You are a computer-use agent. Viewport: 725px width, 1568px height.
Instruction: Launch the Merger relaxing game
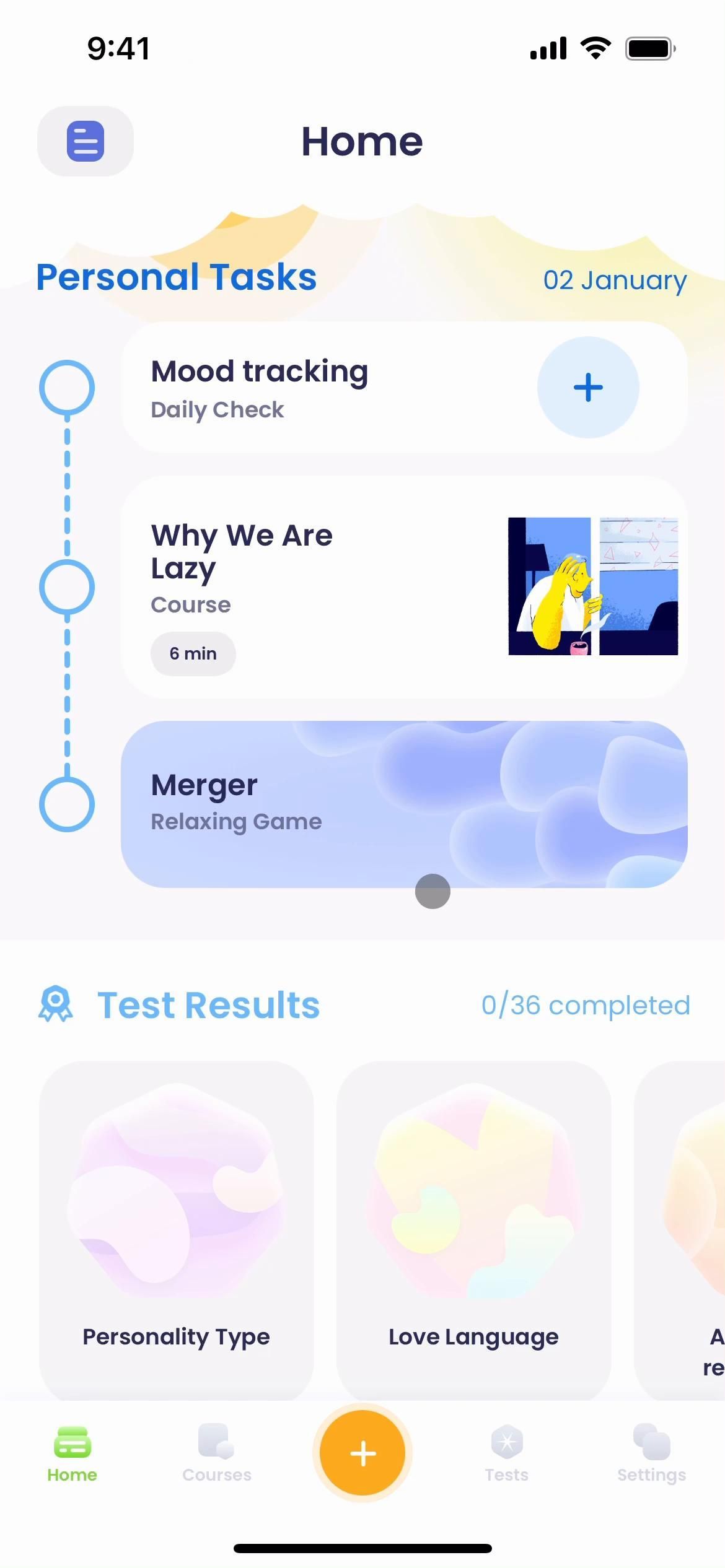coord(404,804)
